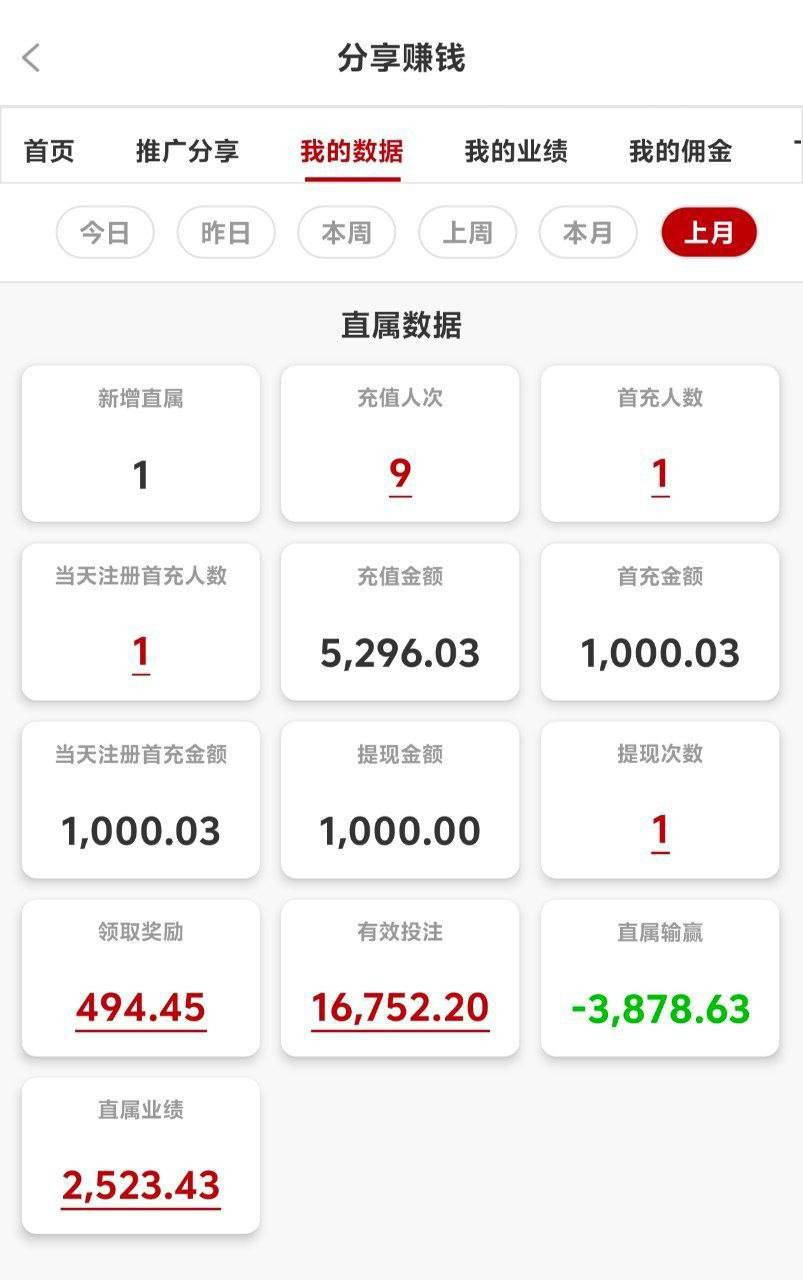Filter data by 今日
This screenshot has height=1280, width=803.
[x=105, y=233]
